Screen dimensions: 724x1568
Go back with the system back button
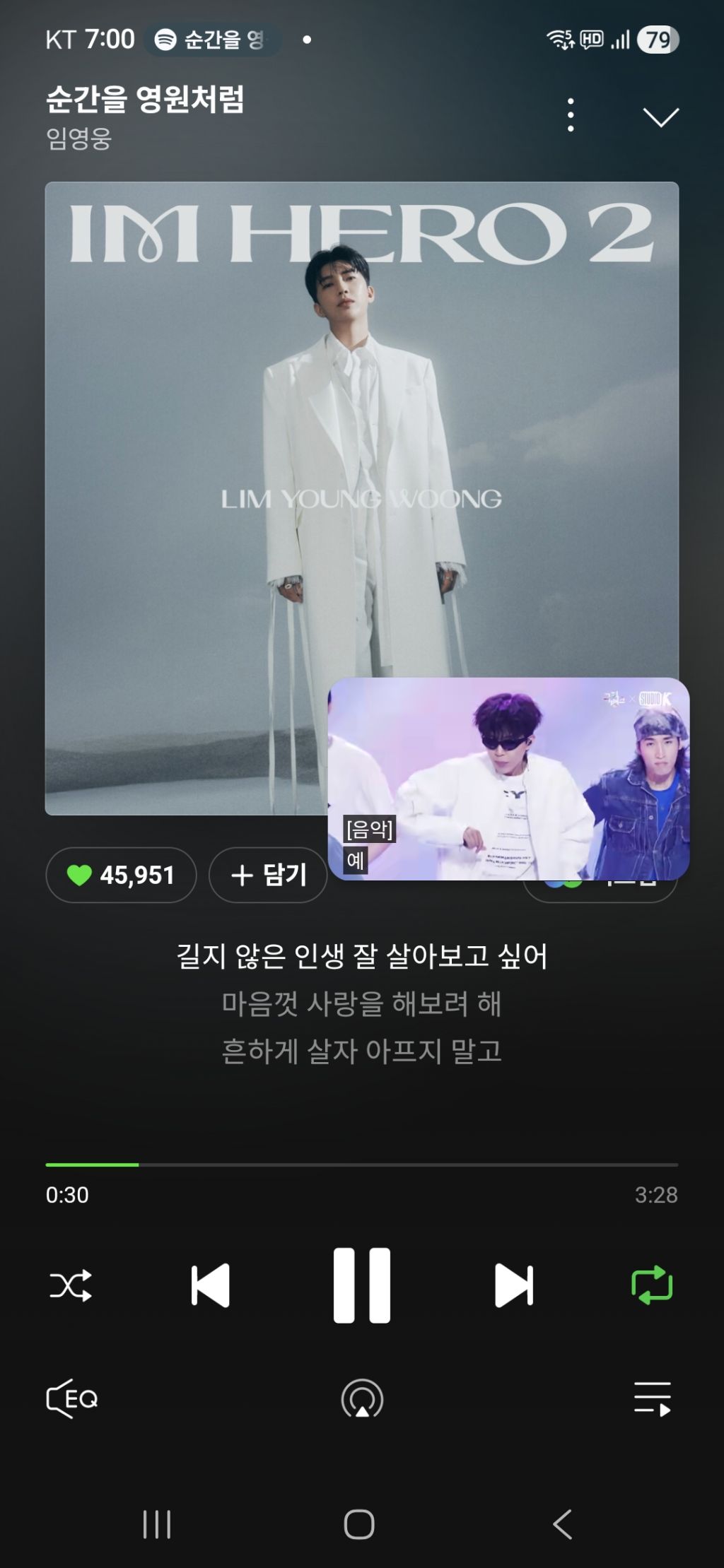pos(563,1524)
